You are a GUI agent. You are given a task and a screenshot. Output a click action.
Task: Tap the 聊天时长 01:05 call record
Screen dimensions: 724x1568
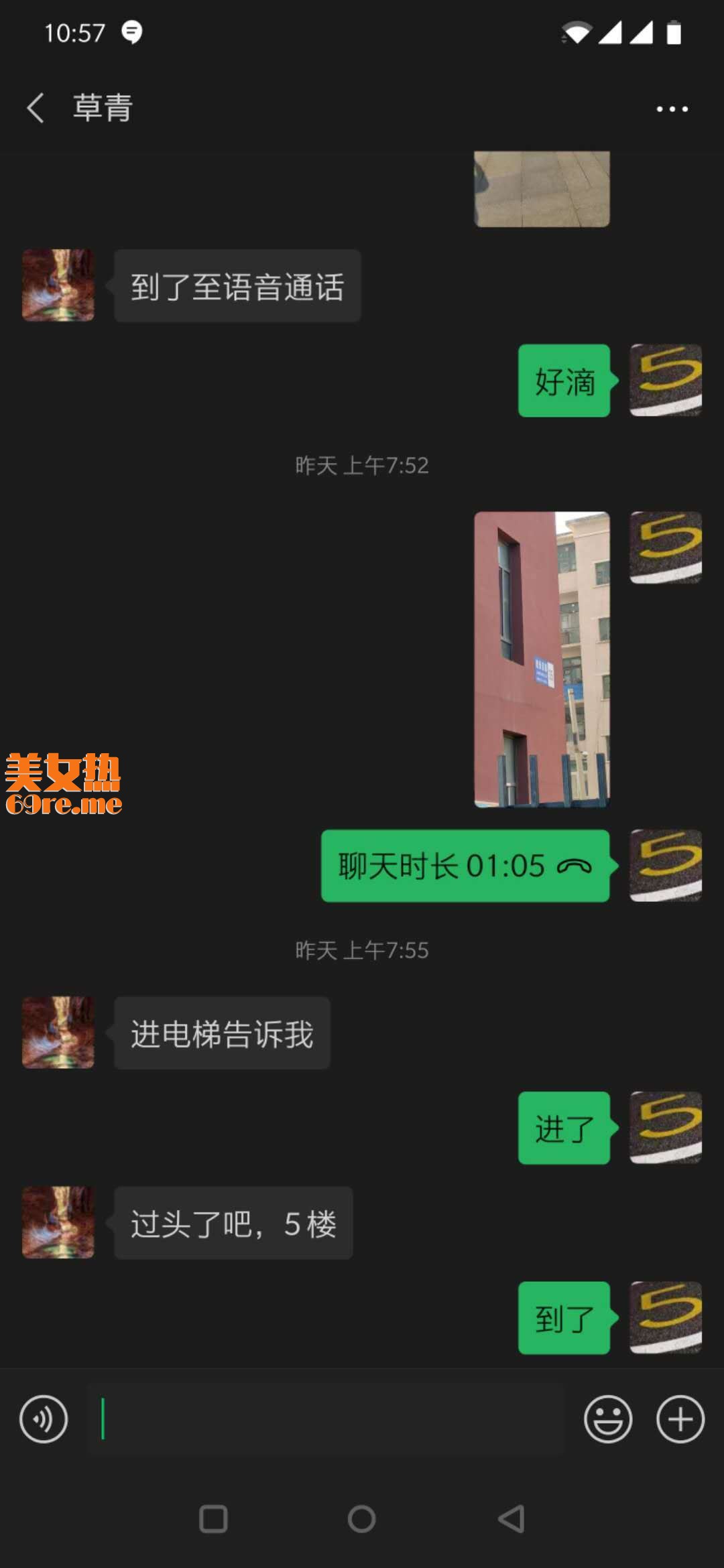[x=465, y=866]
